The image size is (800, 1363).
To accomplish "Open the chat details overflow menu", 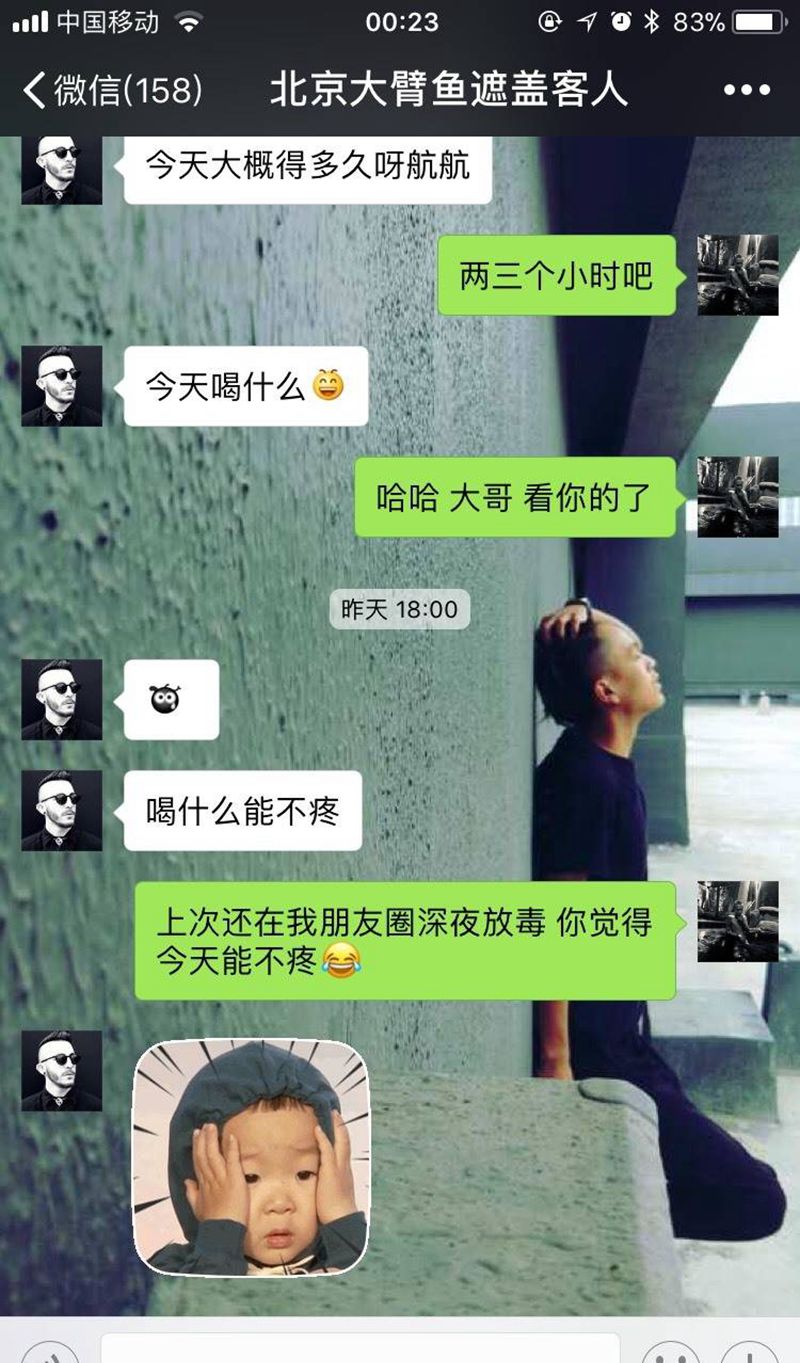I will click(746, 90).
